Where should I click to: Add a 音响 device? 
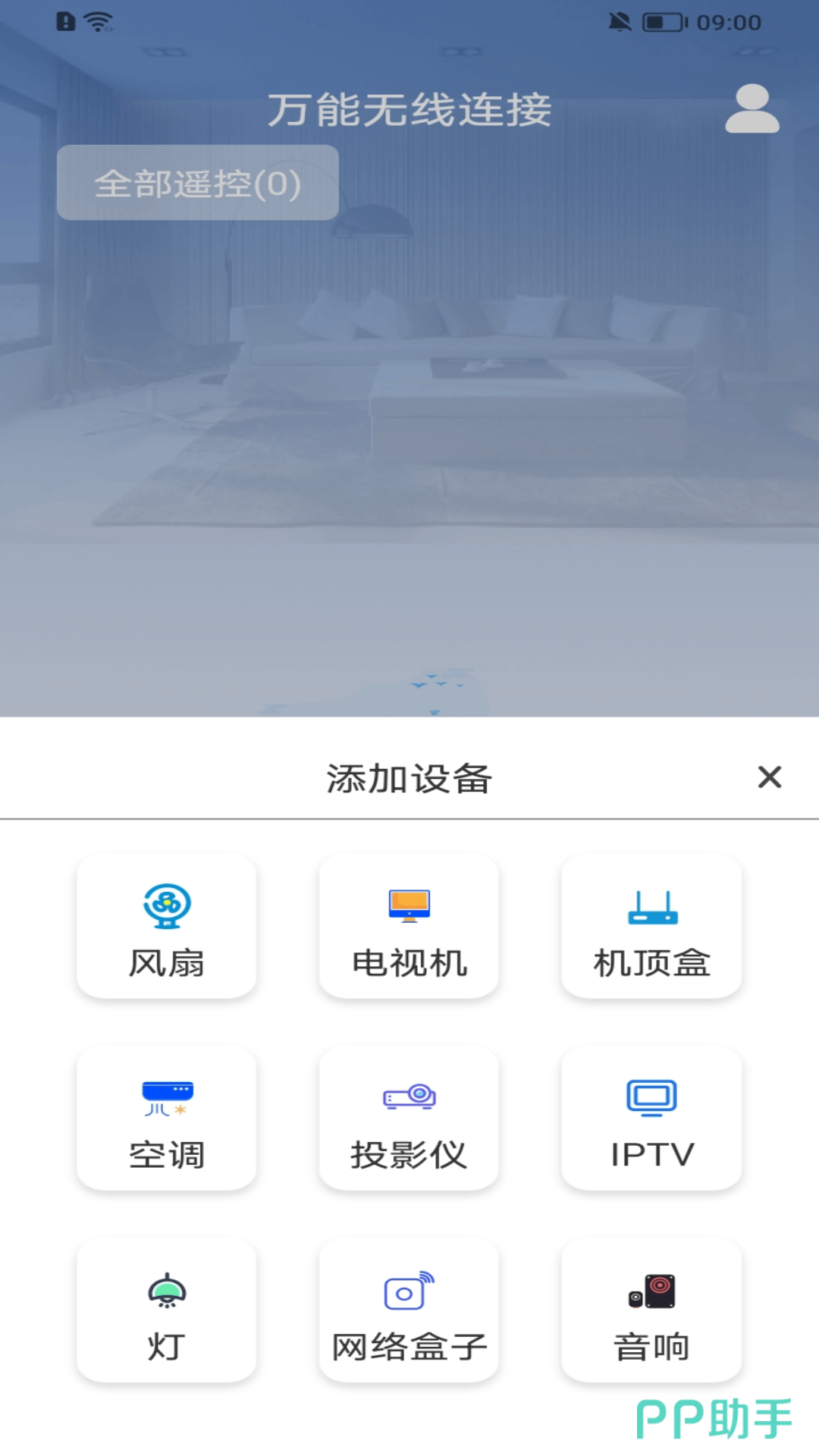click(x=651, y=1310)
